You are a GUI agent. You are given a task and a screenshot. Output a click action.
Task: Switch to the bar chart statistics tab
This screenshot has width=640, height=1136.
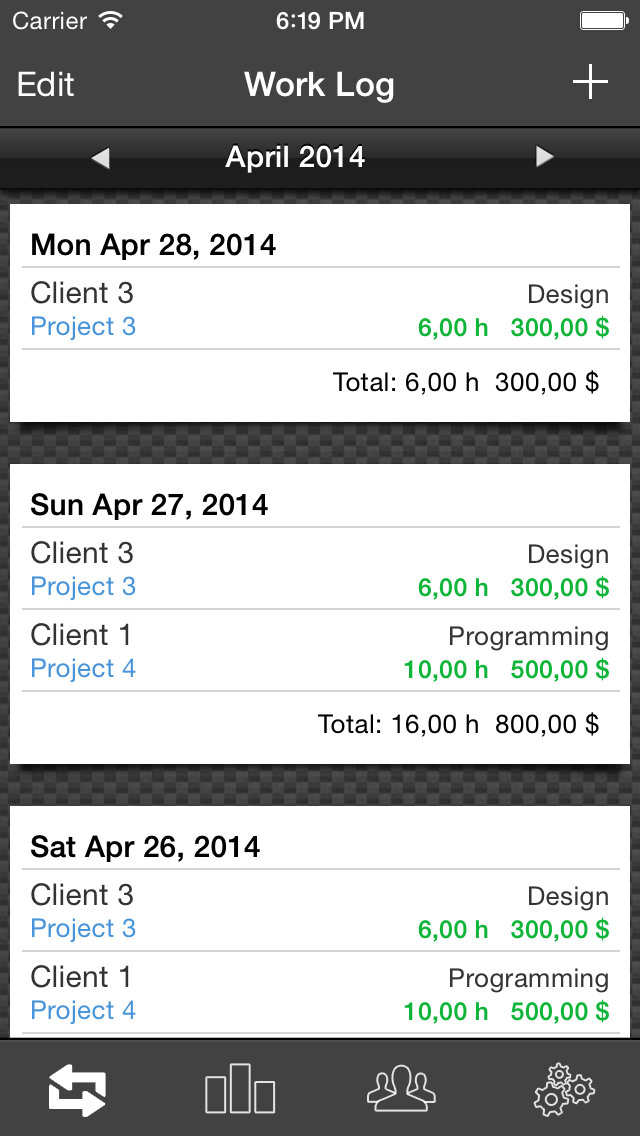click(240, 1089)
